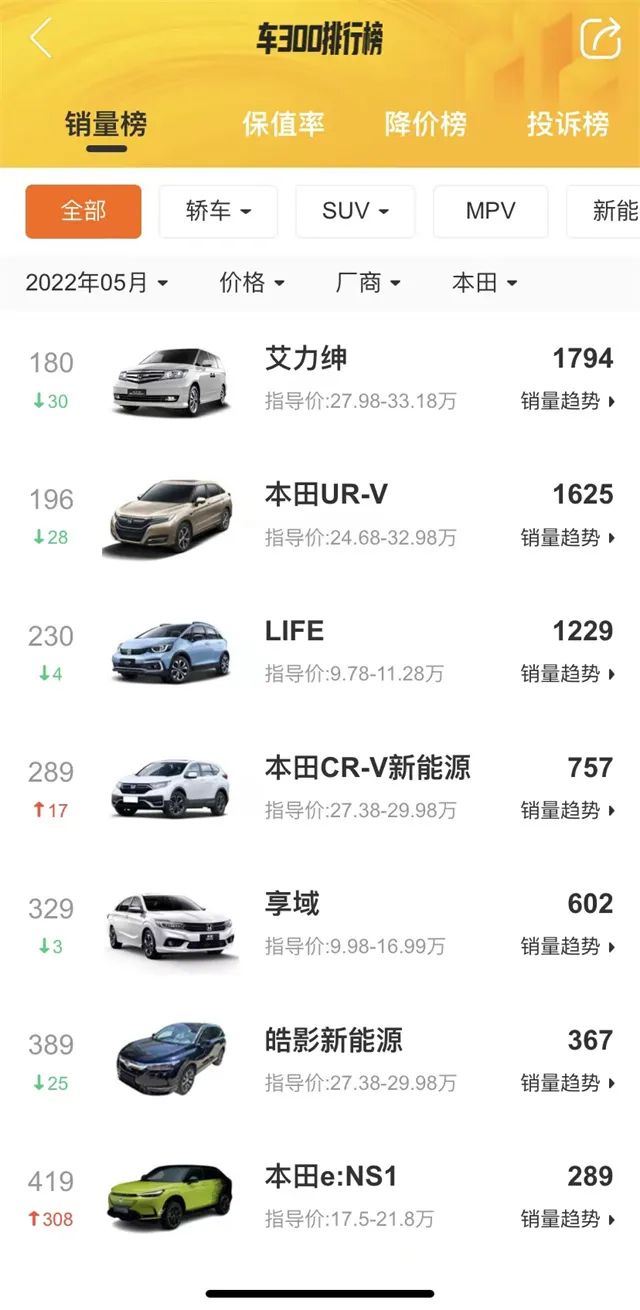Go back using the top-left arrow
The height and width of the screenshot is (1310, 640).
[40, 39]
